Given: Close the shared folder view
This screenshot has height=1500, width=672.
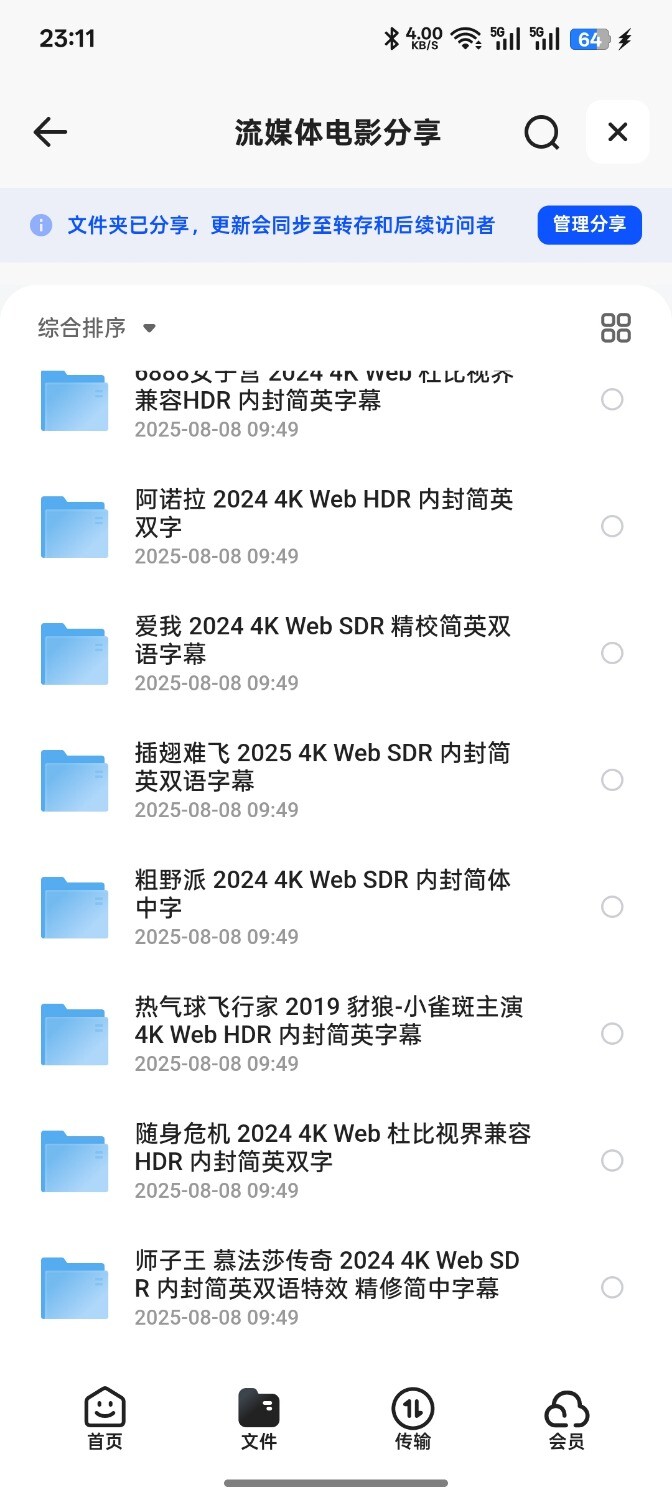Looking at the screenshot, I should (618, 132).
